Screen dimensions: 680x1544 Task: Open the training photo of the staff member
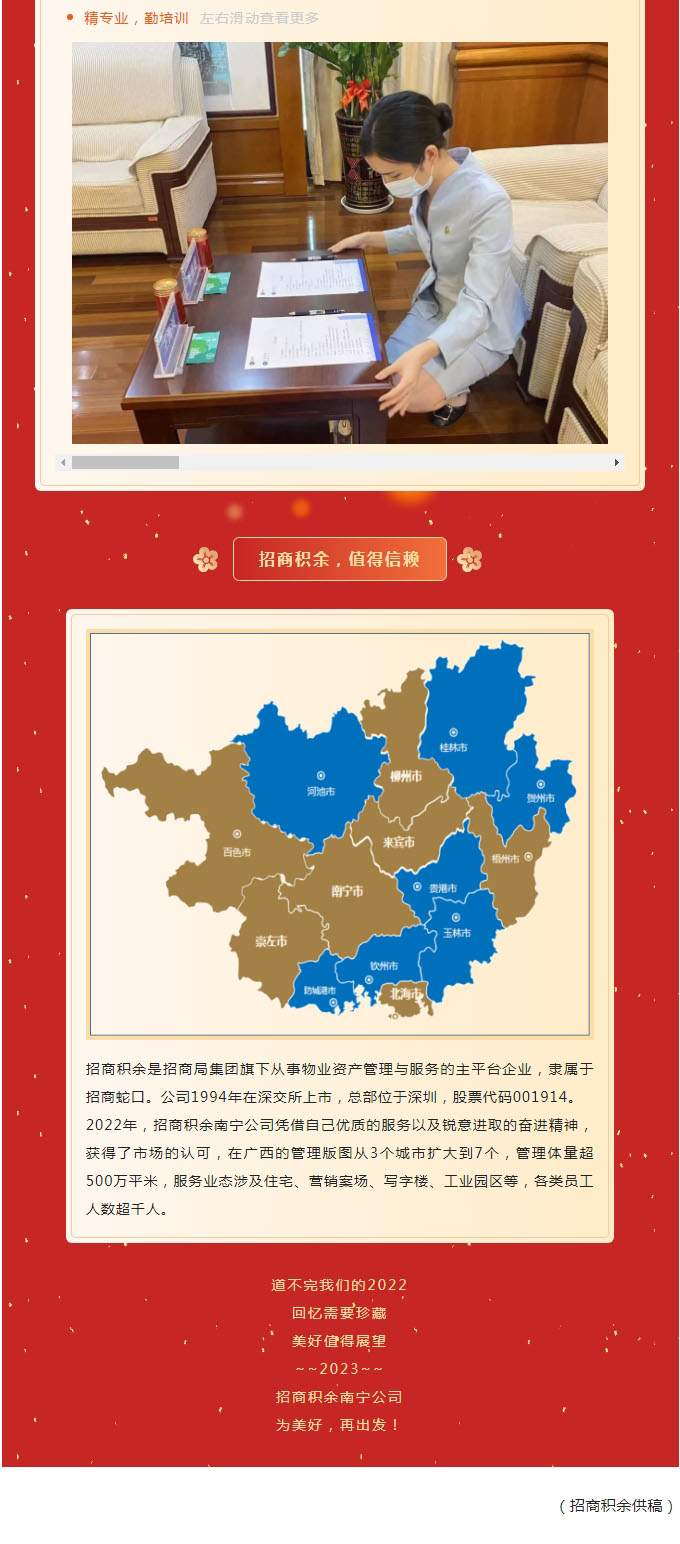click(x=340, y=243)
